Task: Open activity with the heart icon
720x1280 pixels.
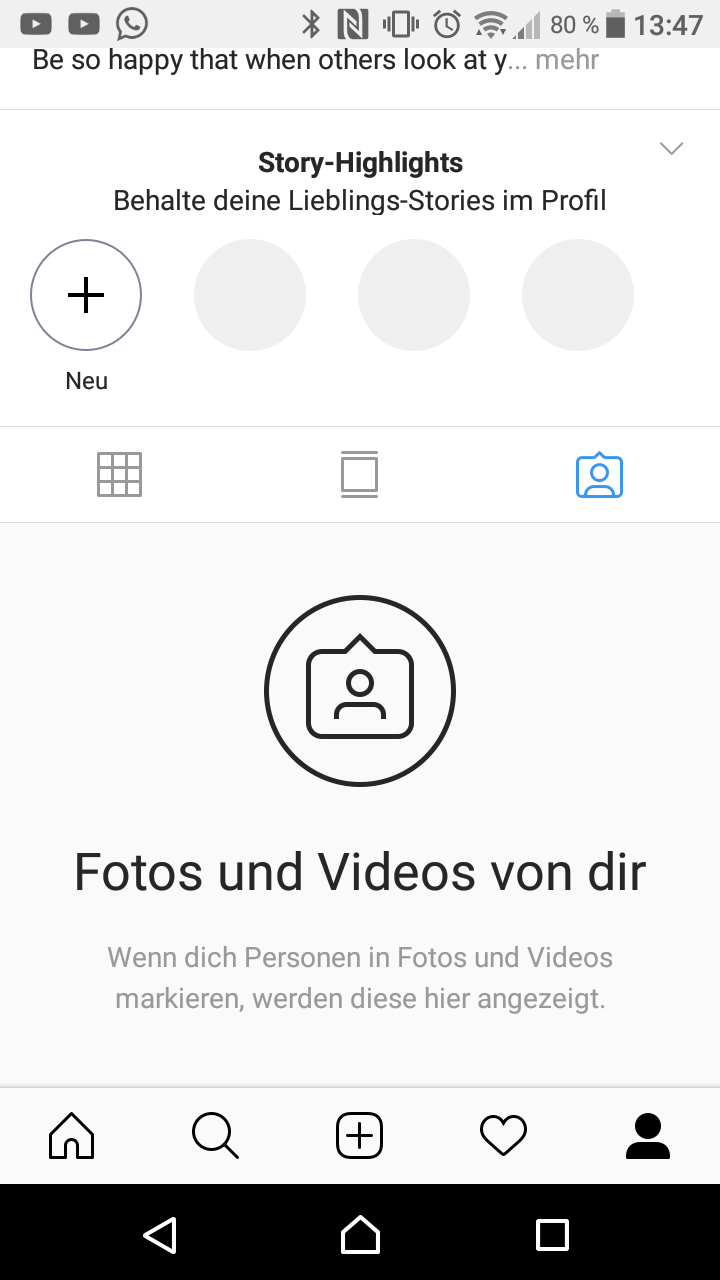Action: click(x=503, y=1135)
